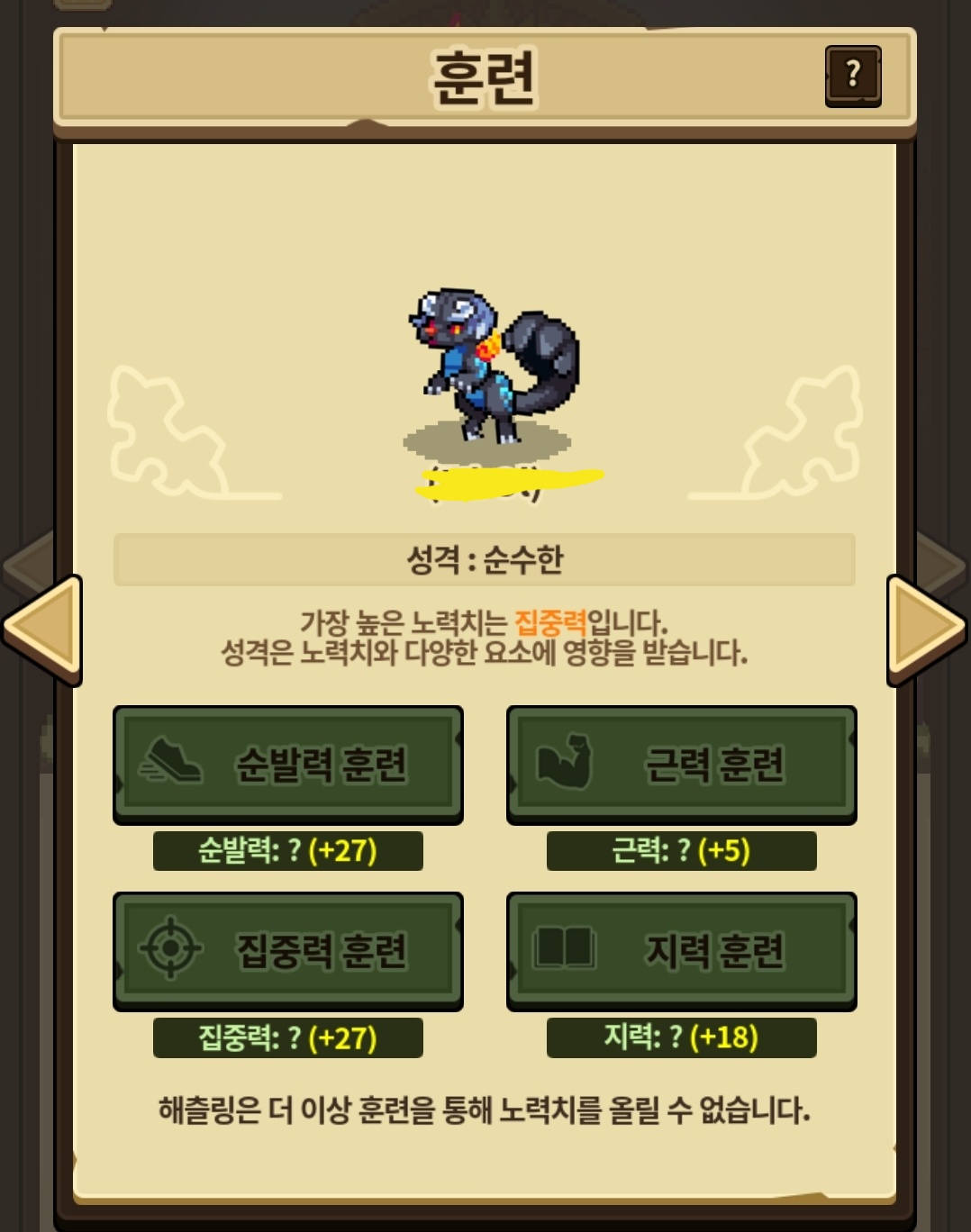Go to previous monster with left arrow
The height and width of the screenshot is (1232, 971).
pyautogui.click(x=43, y=628)
